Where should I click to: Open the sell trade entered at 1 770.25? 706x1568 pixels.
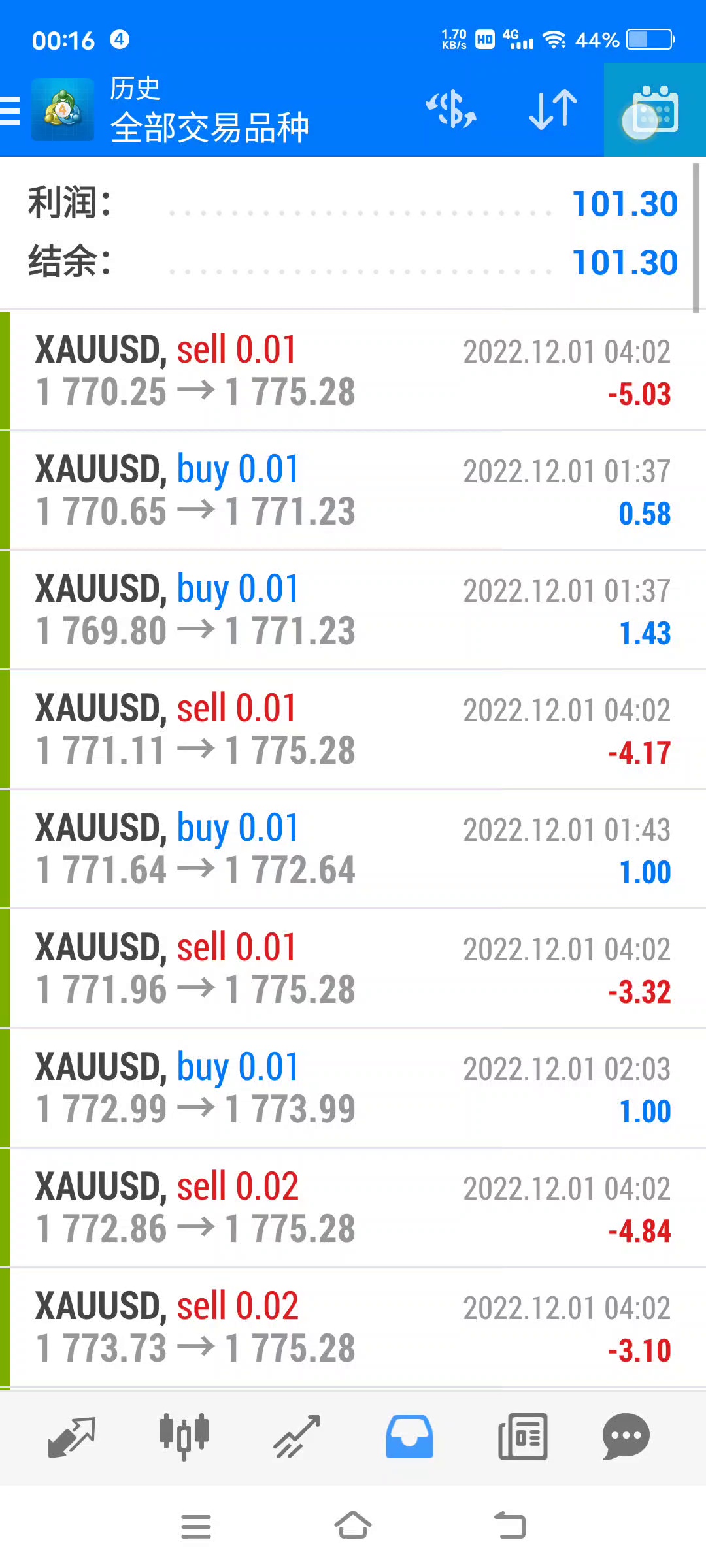pos(353,370)
